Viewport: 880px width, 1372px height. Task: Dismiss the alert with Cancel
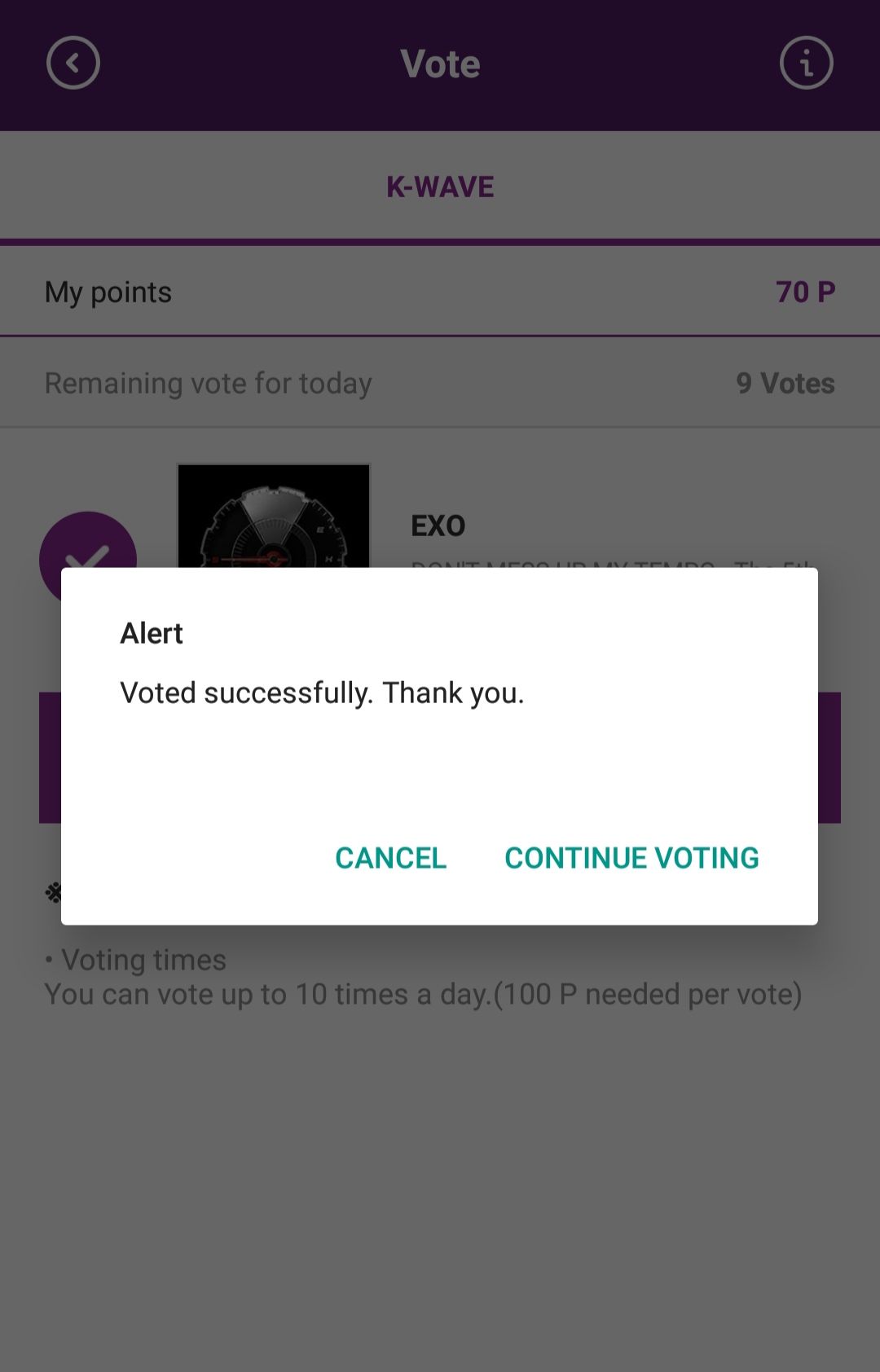[390, 858]
